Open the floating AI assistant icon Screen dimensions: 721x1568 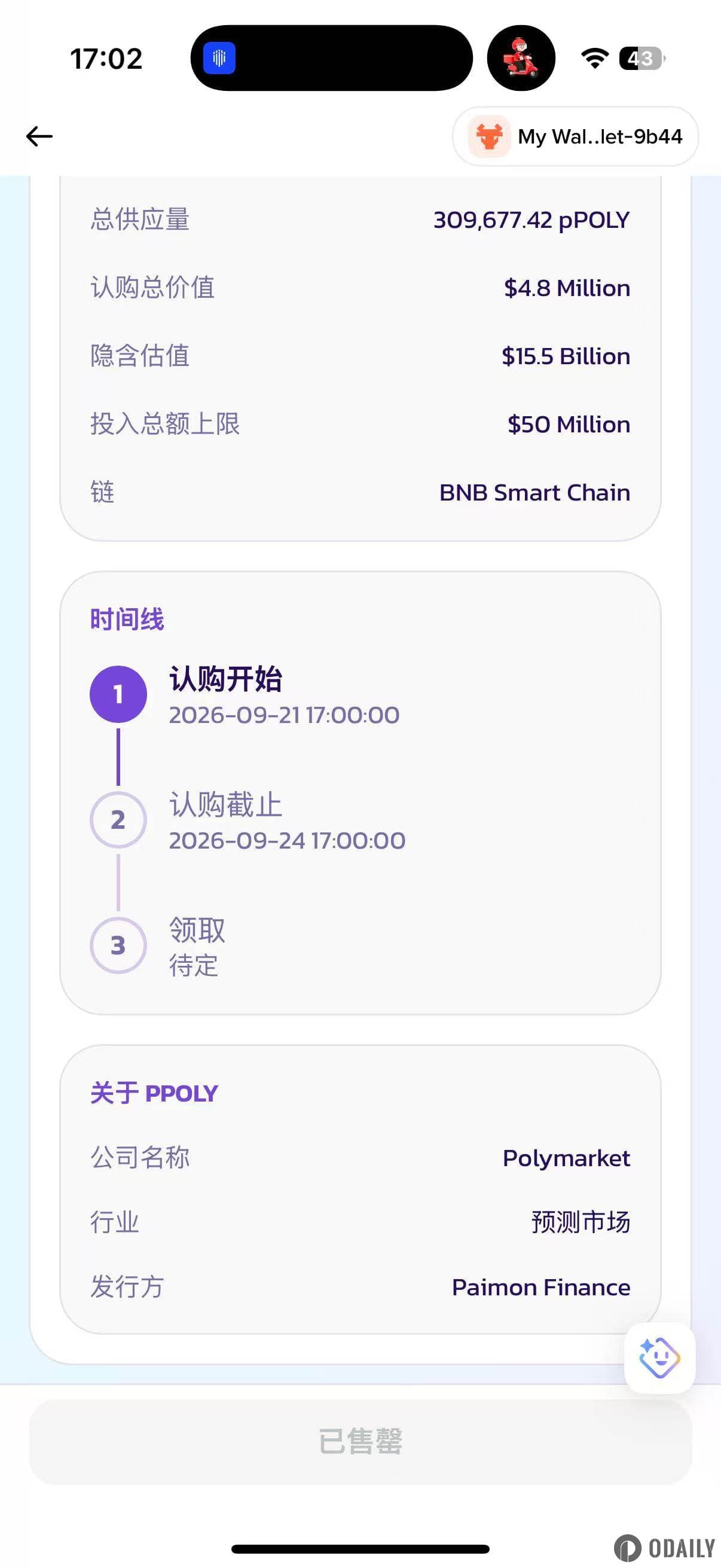point(659,1357)
